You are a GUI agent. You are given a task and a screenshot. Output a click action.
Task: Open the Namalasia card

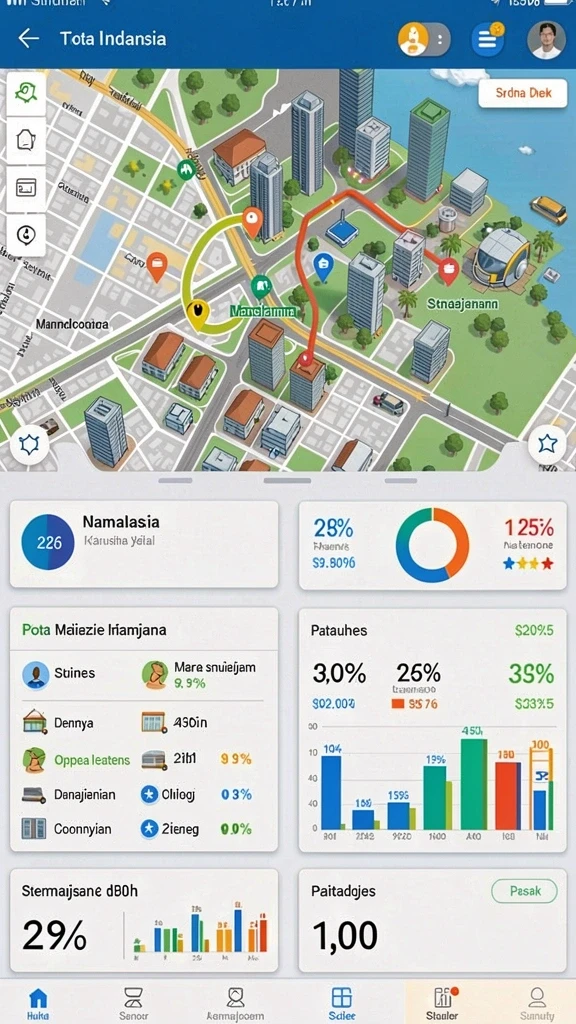tap(144, 544)
